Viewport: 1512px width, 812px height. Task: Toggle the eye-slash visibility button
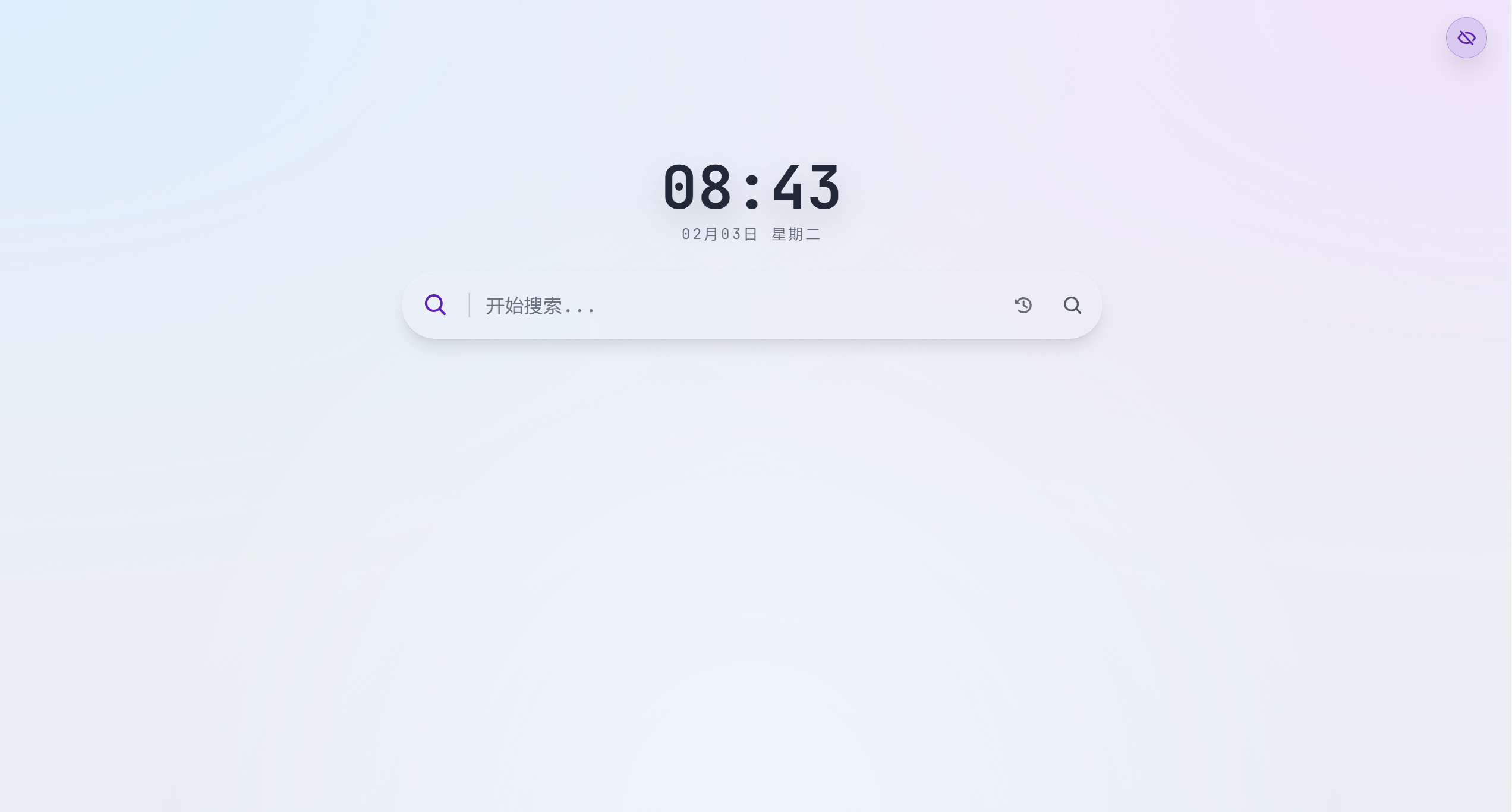pos(1466,38)
